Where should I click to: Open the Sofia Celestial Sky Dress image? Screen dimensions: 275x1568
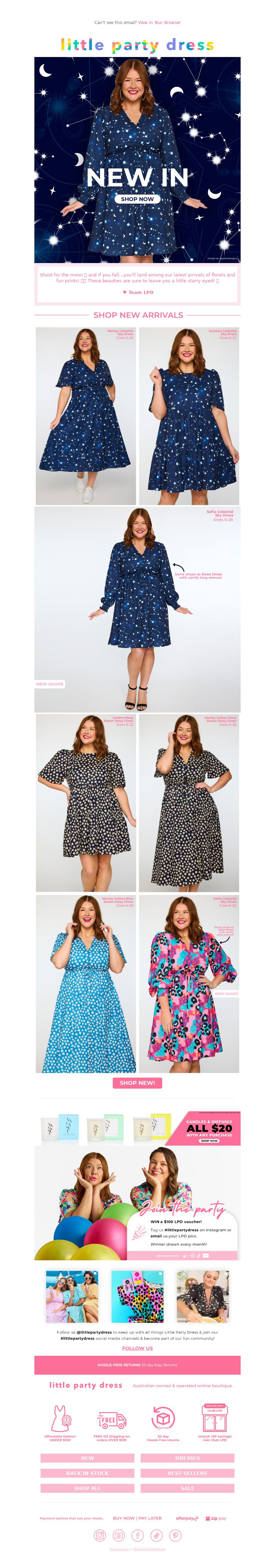pos(137,609)
